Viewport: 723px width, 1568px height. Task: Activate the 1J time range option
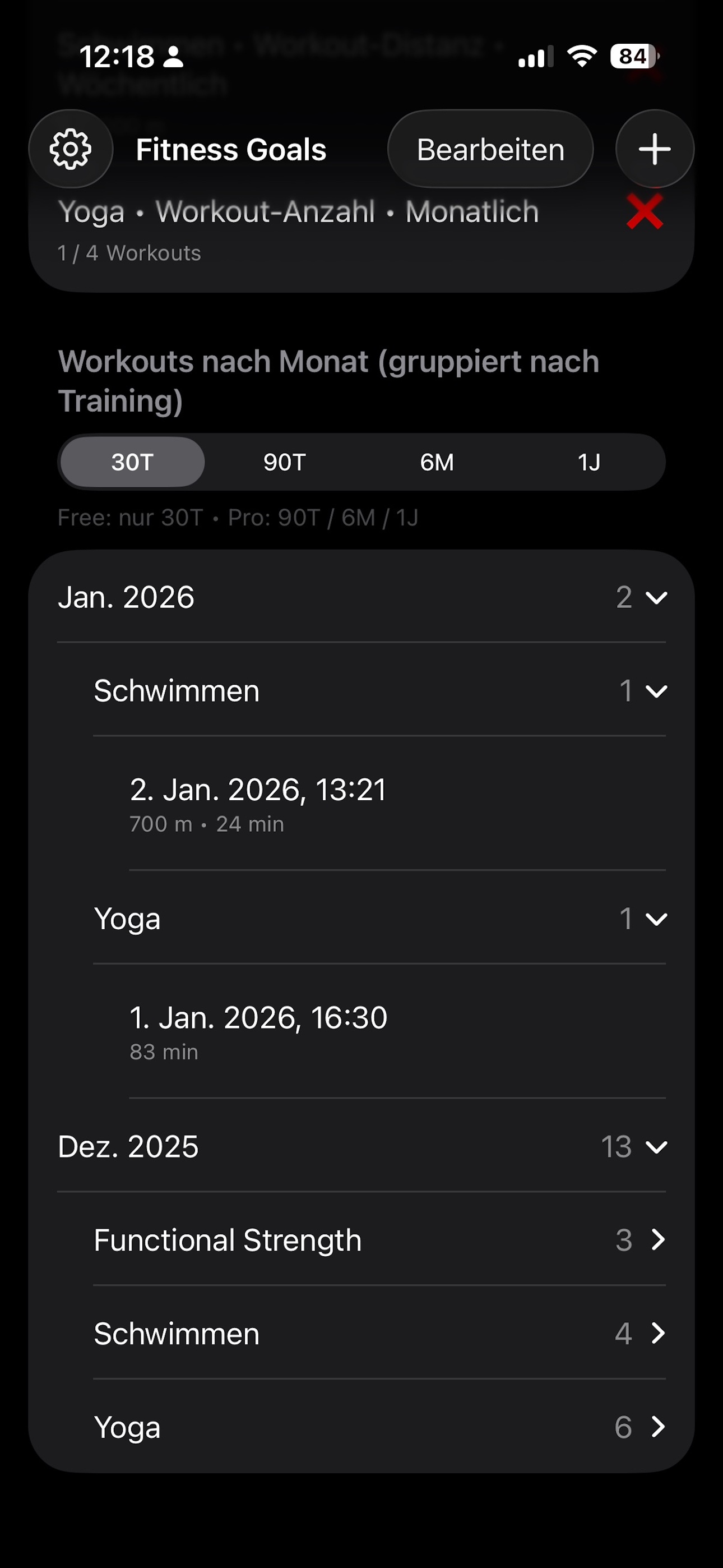(589, 462)
